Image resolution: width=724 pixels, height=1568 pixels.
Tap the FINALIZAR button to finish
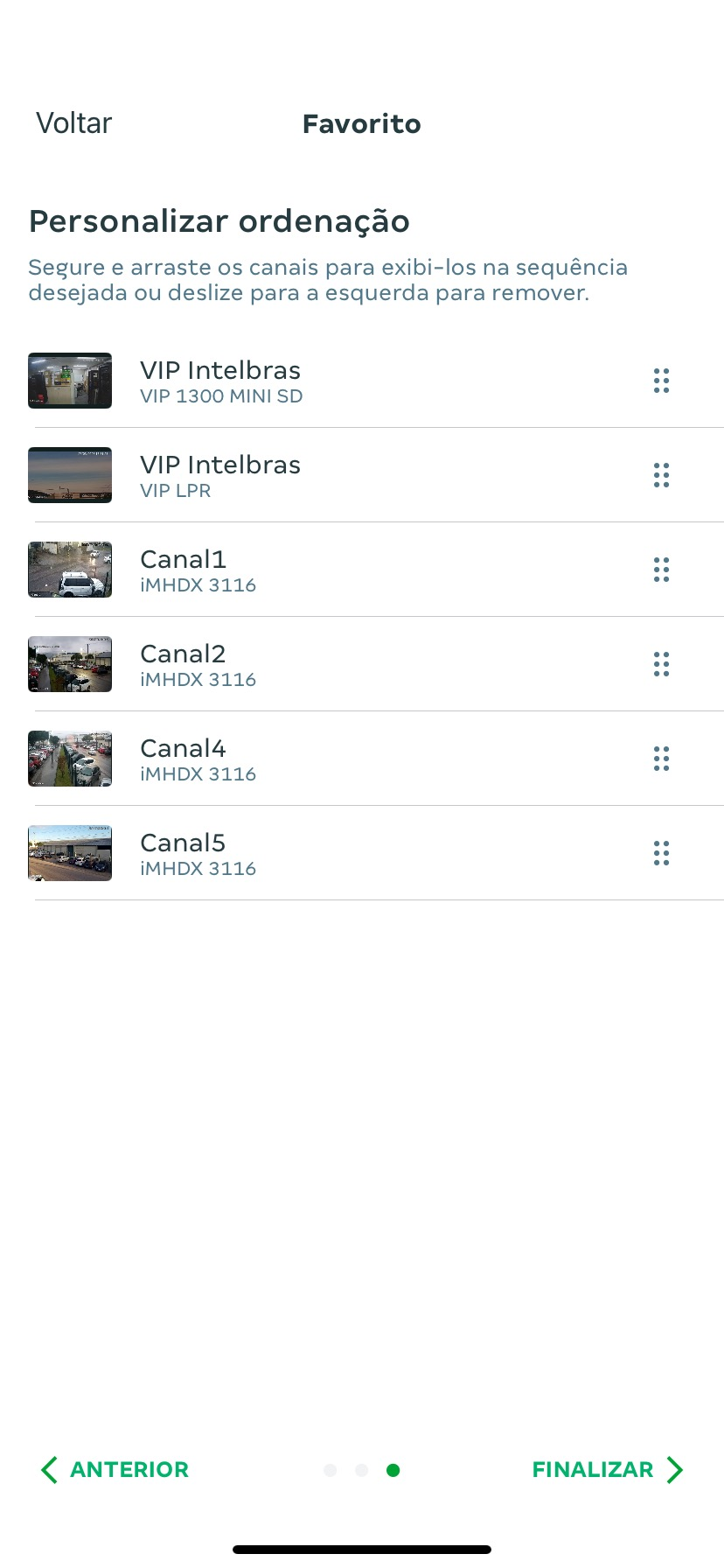pos(607,1469)
